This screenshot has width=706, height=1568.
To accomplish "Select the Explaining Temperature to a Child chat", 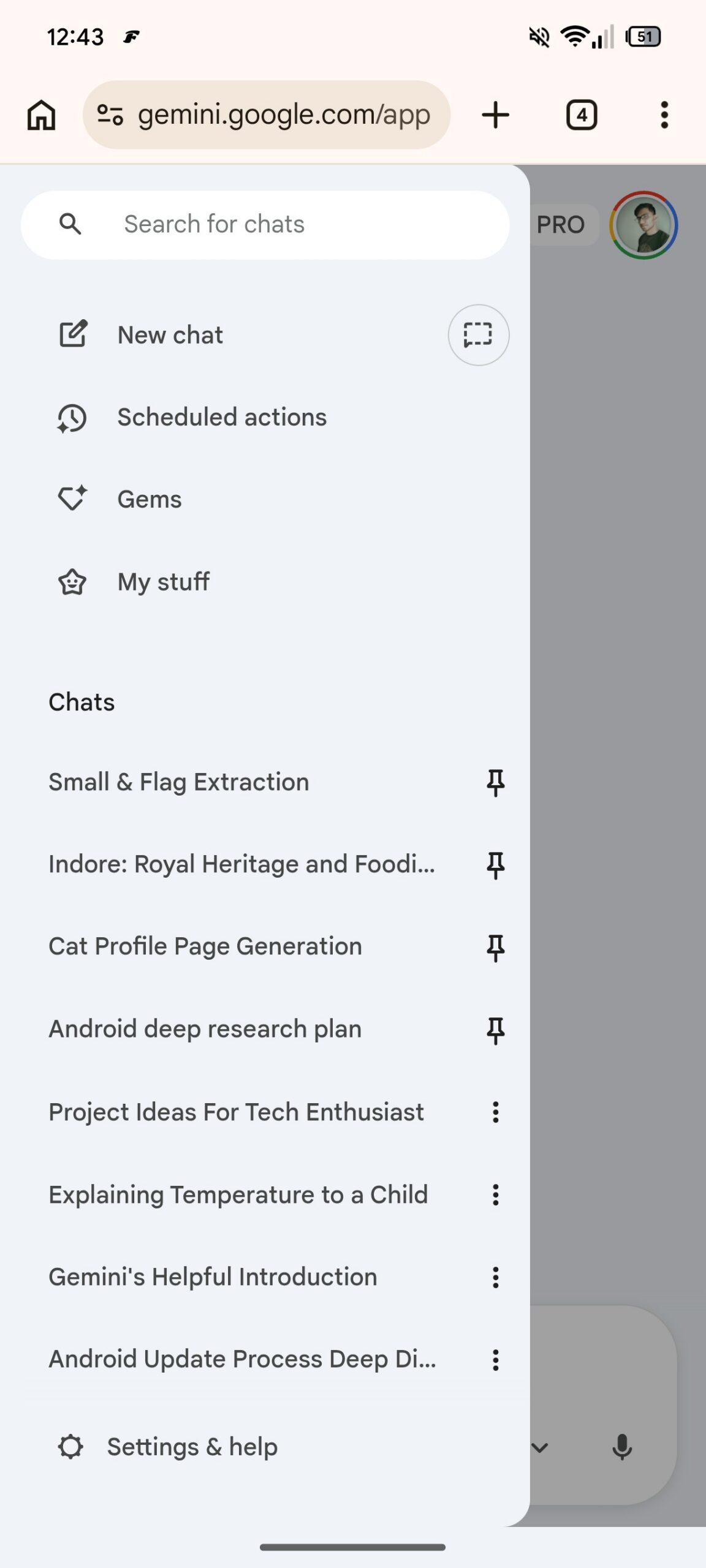I will pyautogui.click(x=238, y=1194).
